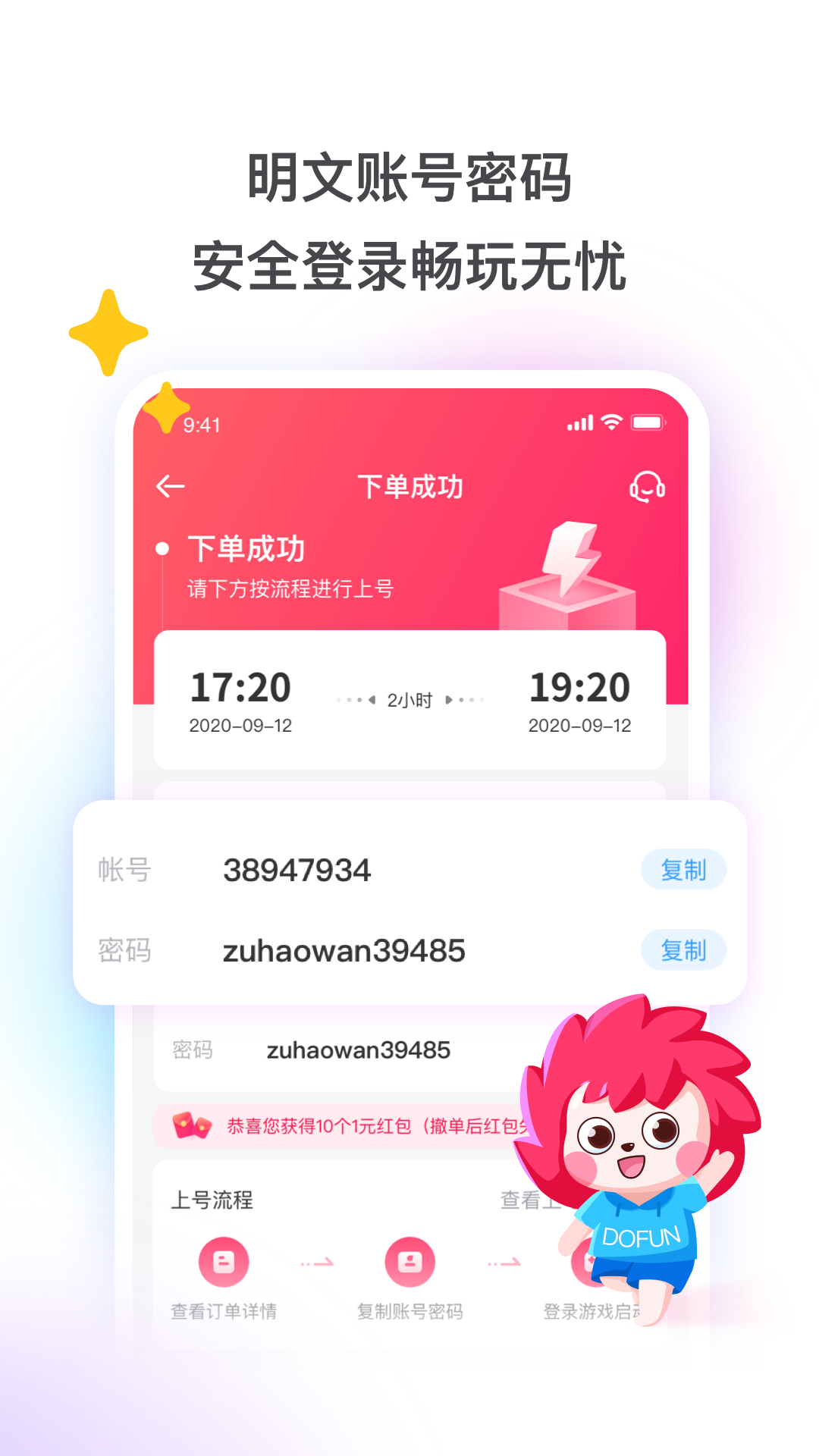Copy the password zuhaowan39485

coord(683,949)
